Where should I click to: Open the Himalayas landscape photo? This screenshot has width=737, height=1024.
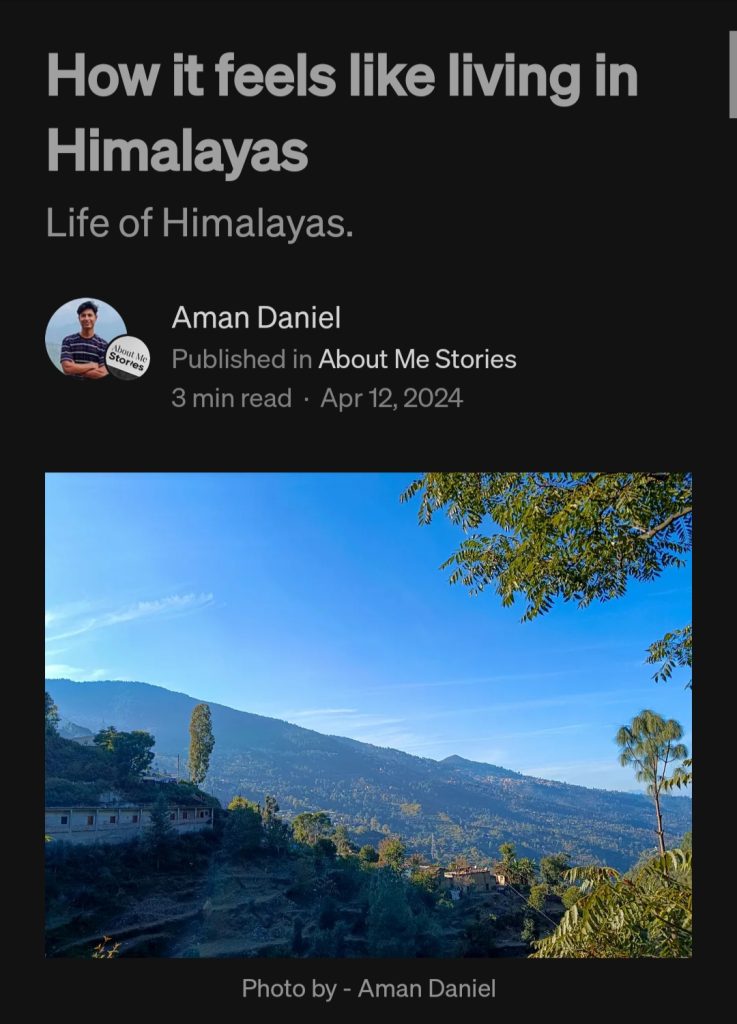tap(368, 714)
